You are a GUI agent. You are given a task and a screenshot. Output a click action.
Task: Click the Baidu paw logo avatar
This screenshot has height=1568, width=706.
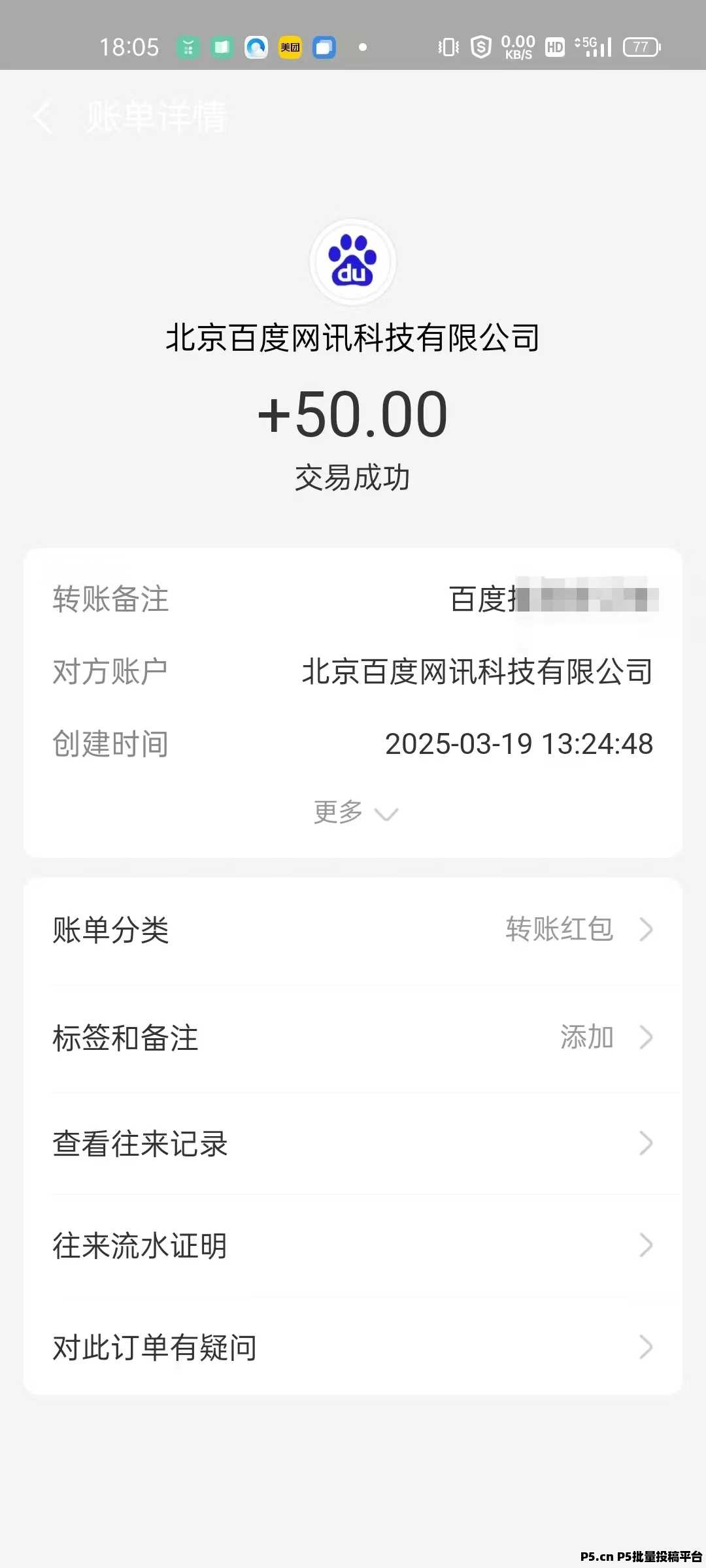click(x=353, y=261)
